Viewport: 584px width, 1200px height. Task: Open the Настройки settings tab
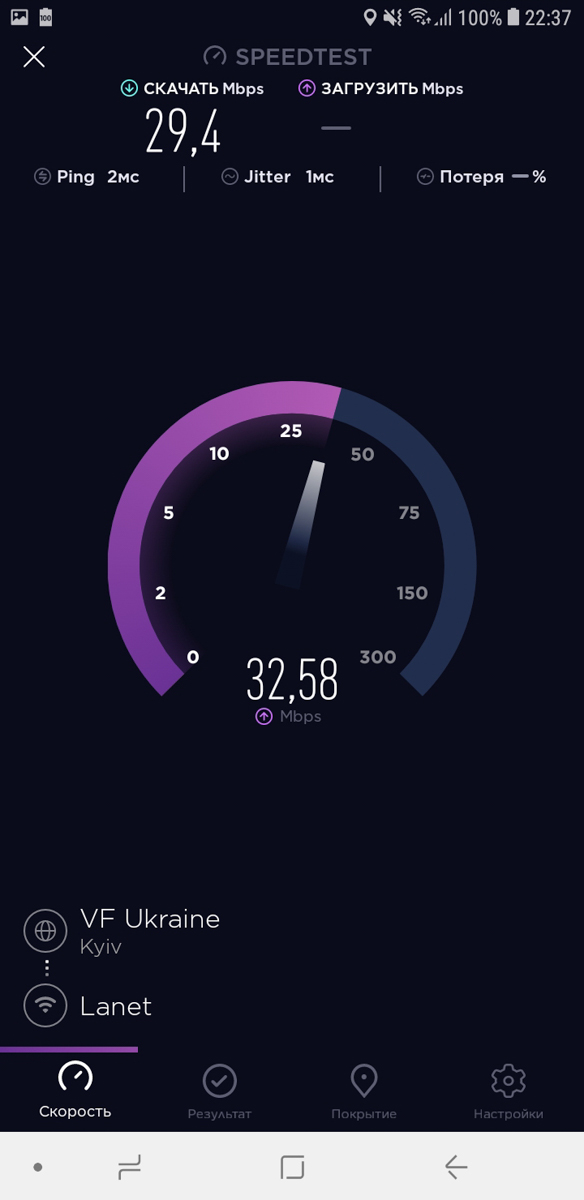point(508,1092)
